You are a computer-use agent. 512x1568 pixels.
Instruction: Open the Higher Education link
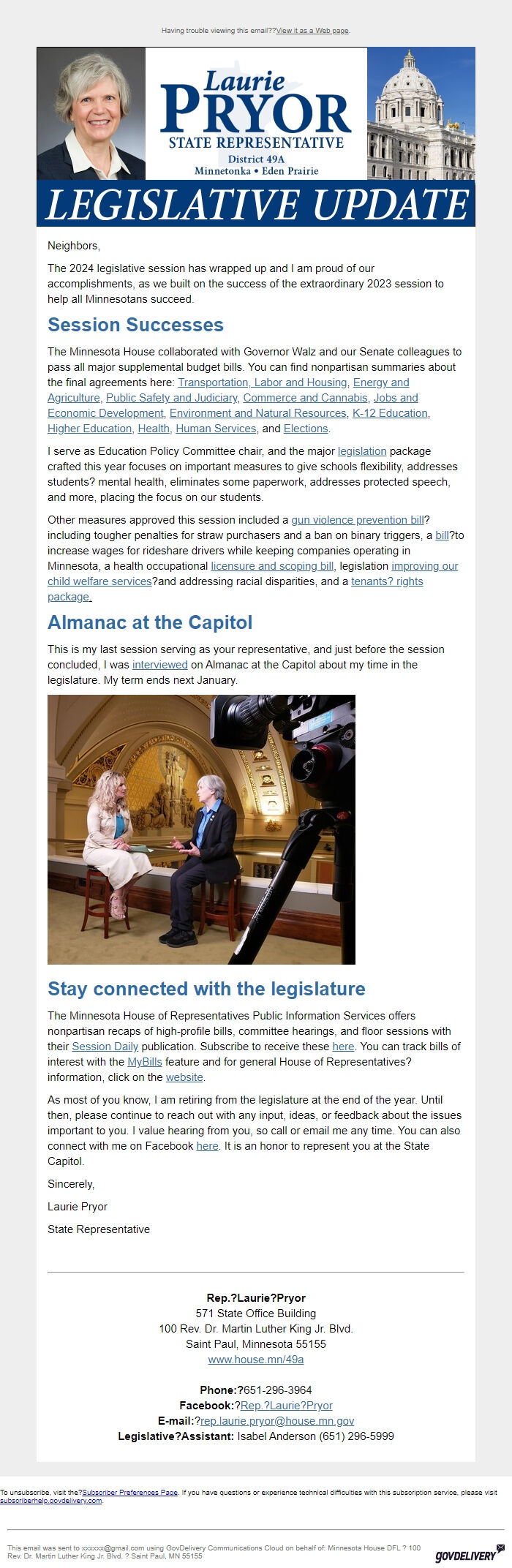[x=89, y=429]
